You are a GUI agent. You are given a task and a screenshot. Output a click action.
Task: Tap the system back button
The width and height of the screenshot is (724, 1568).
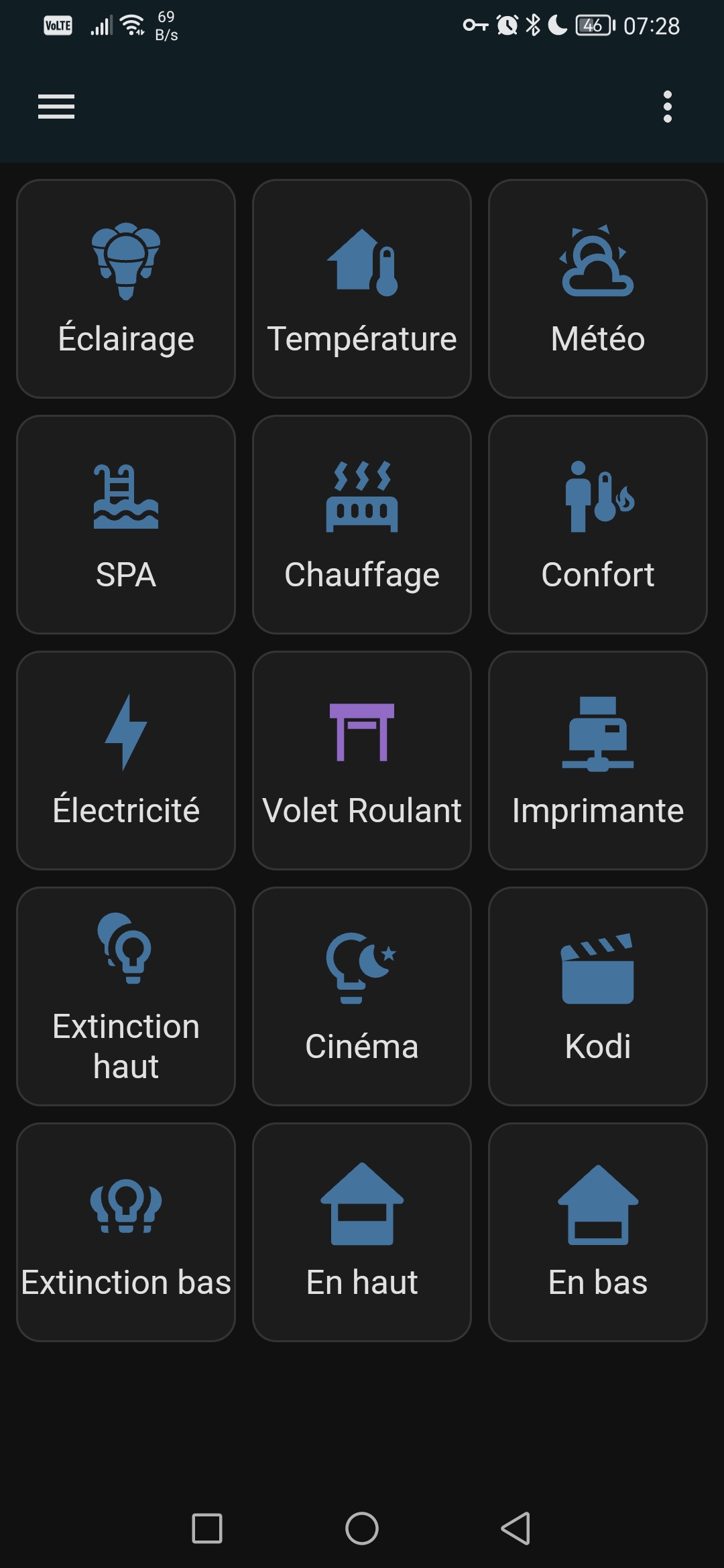point(516,1528)
